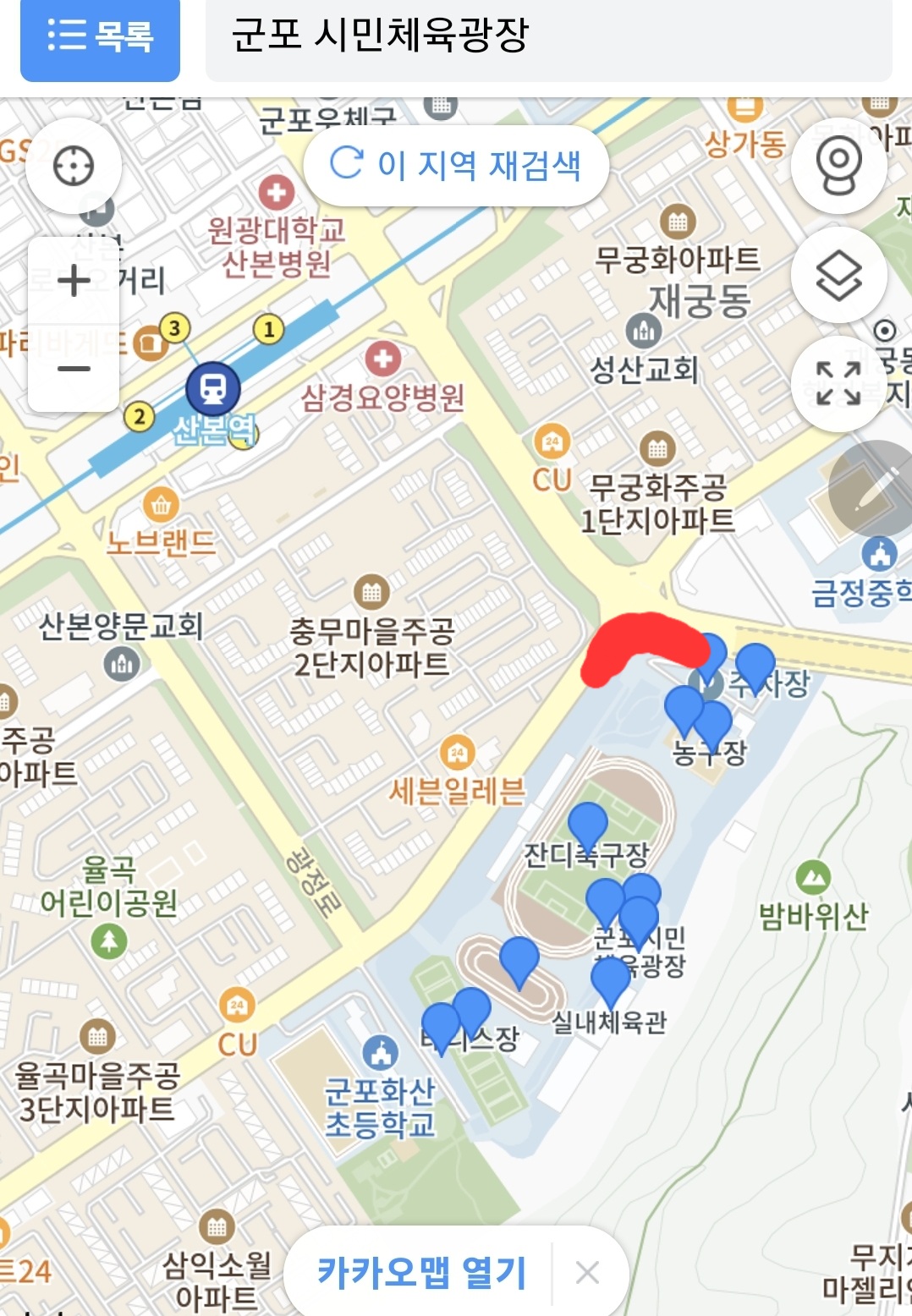Viewport: 912px width, 1316px height.
Task: Tap the 군포 시민체육광장 search field
Action: (x=548, y=38)
